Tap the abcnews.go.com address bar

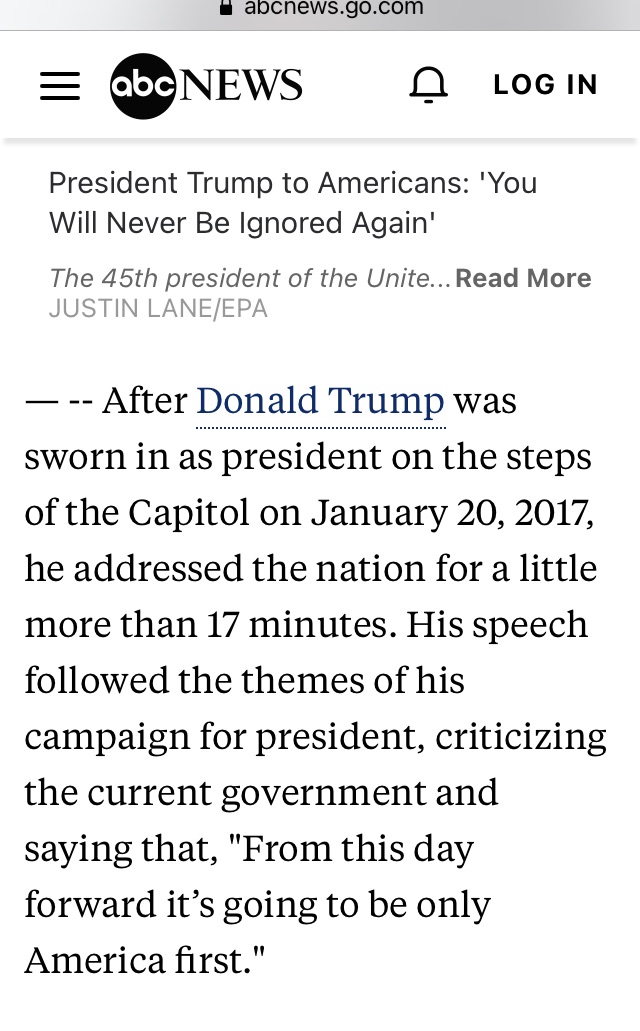click(320, 9)
